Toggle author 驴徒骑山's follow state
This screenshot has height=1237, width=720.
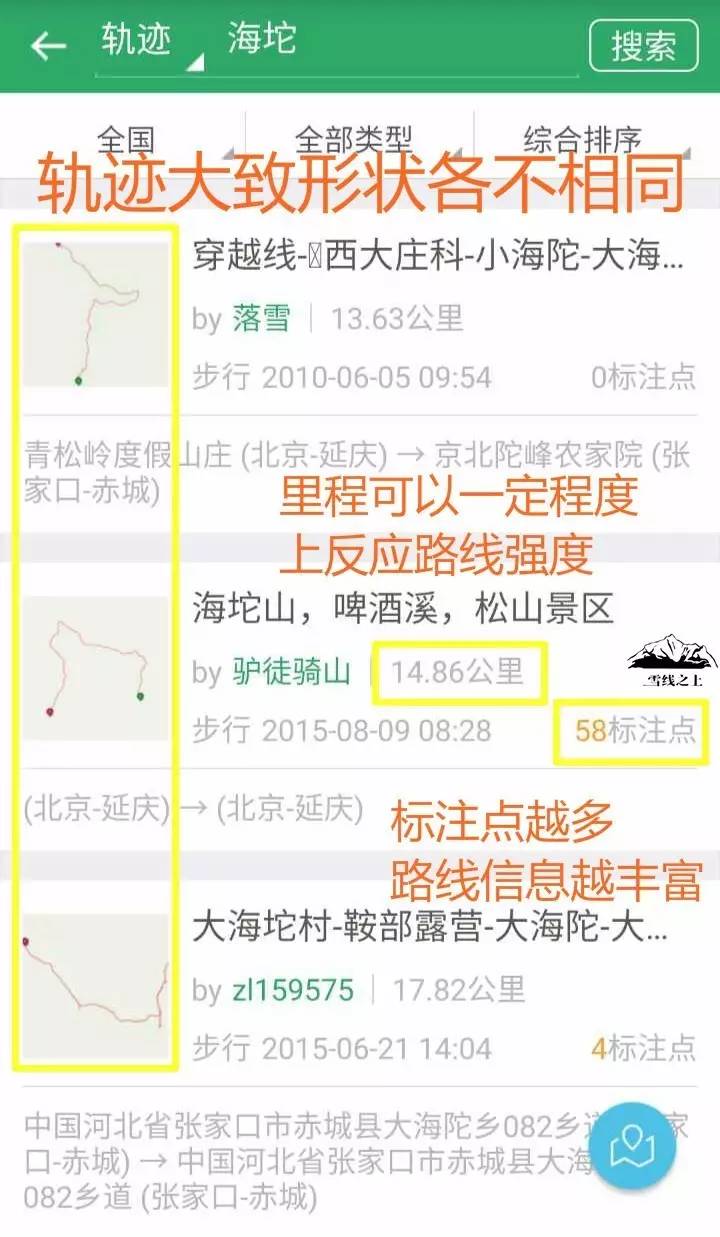click(x=288, y=671)
